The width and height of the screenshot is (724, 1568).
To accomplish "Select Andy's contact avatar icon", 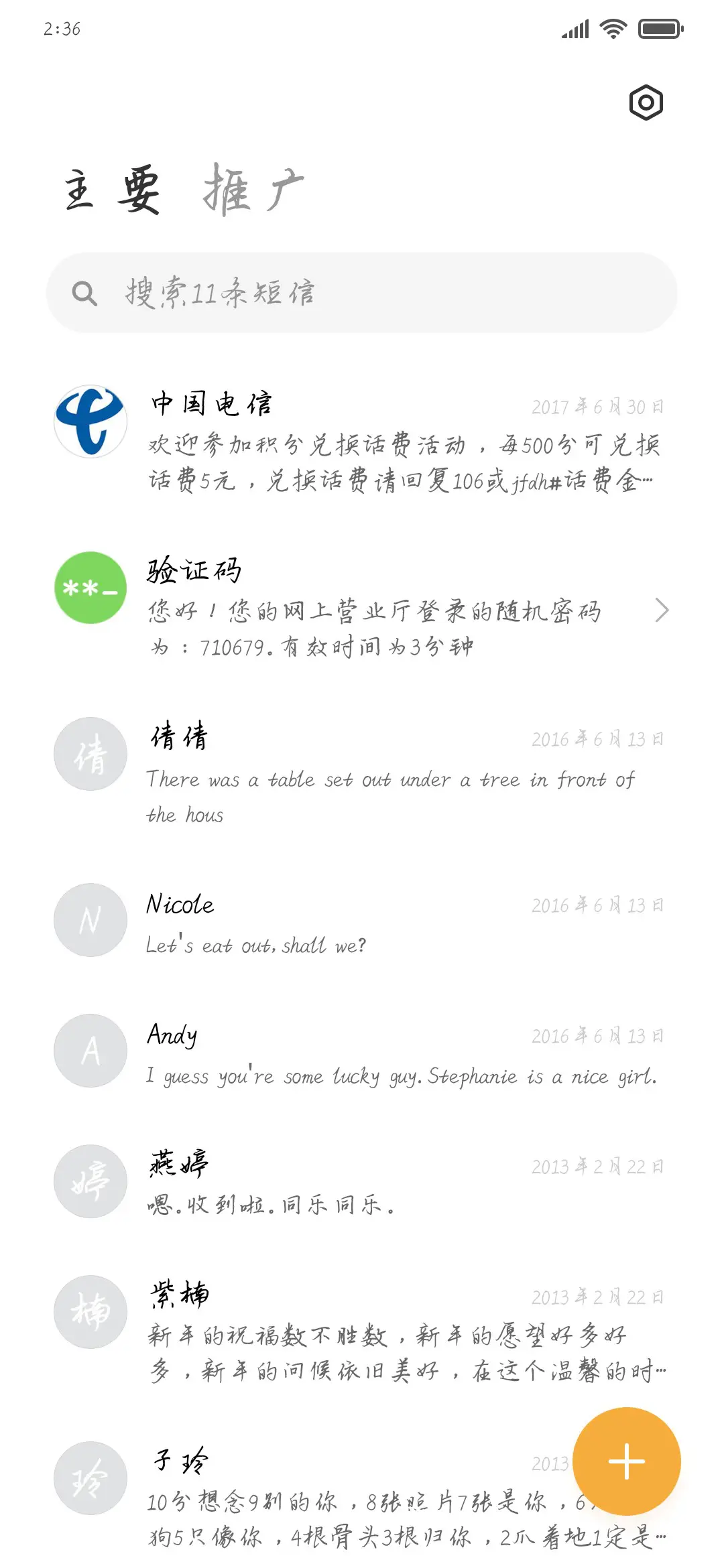I will (90, 1051).
